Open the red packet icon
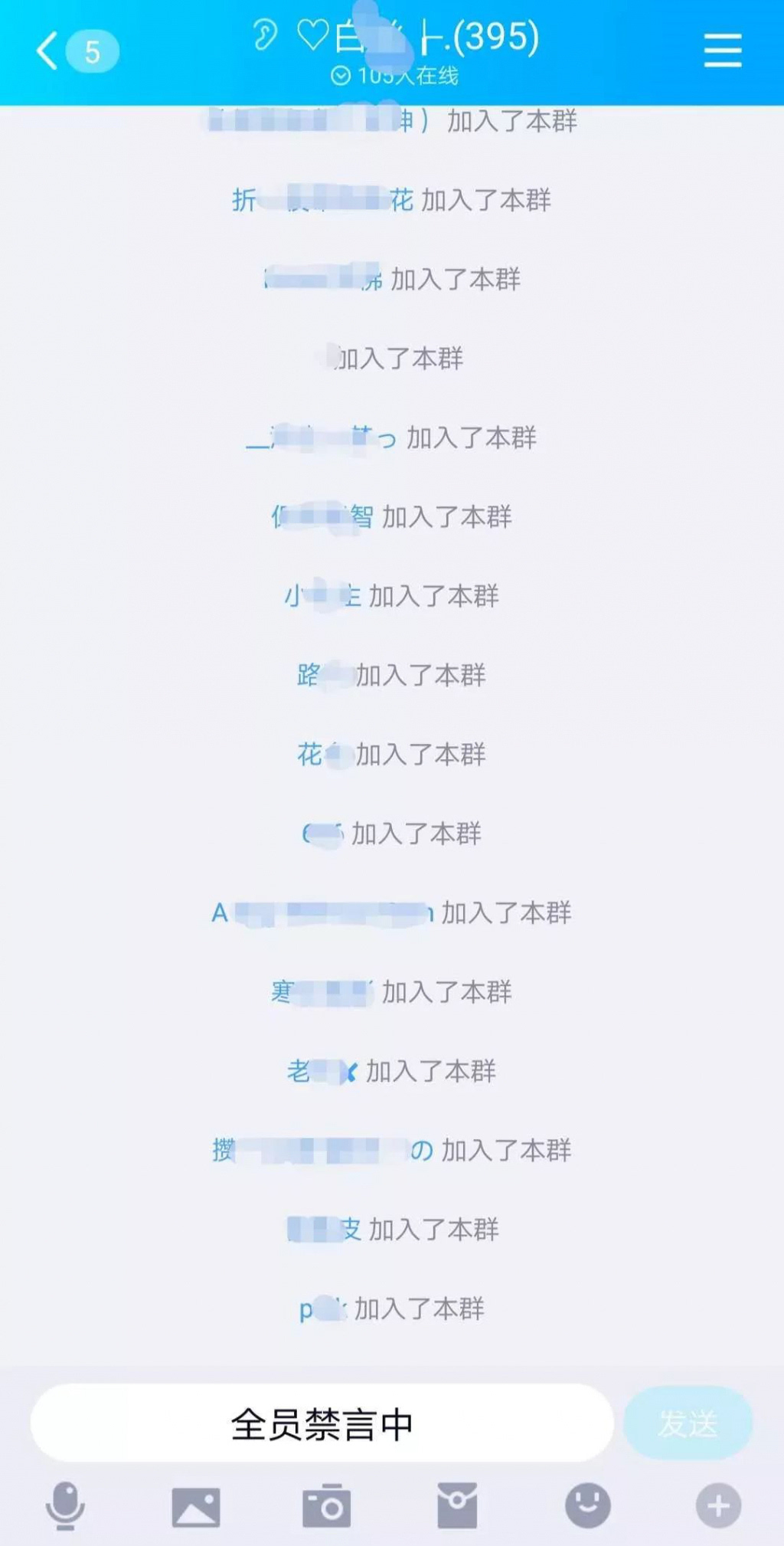 pos(457,1505)
